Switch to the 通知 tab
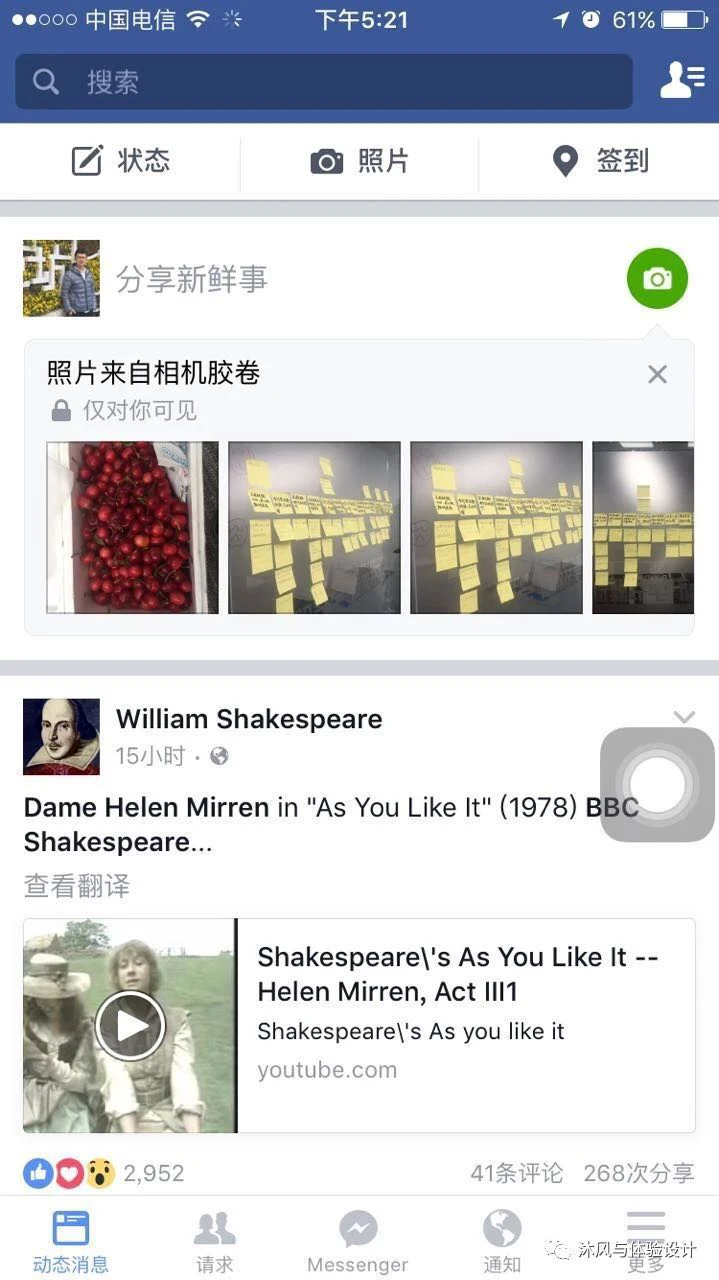 click(x=502, y=1241)
